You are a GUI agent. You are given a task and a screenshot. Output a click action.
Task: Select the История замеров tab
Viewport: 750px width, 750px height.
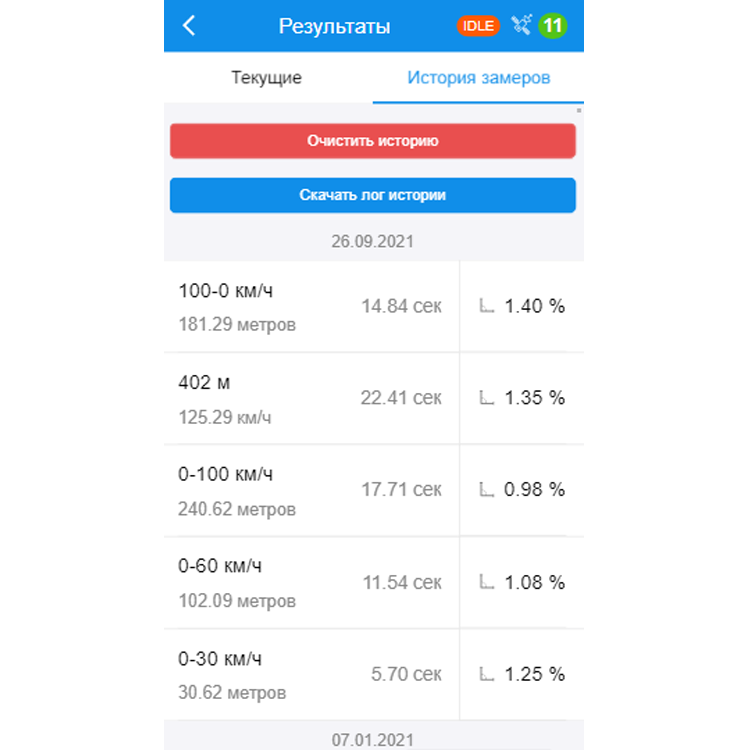(478, 78)
